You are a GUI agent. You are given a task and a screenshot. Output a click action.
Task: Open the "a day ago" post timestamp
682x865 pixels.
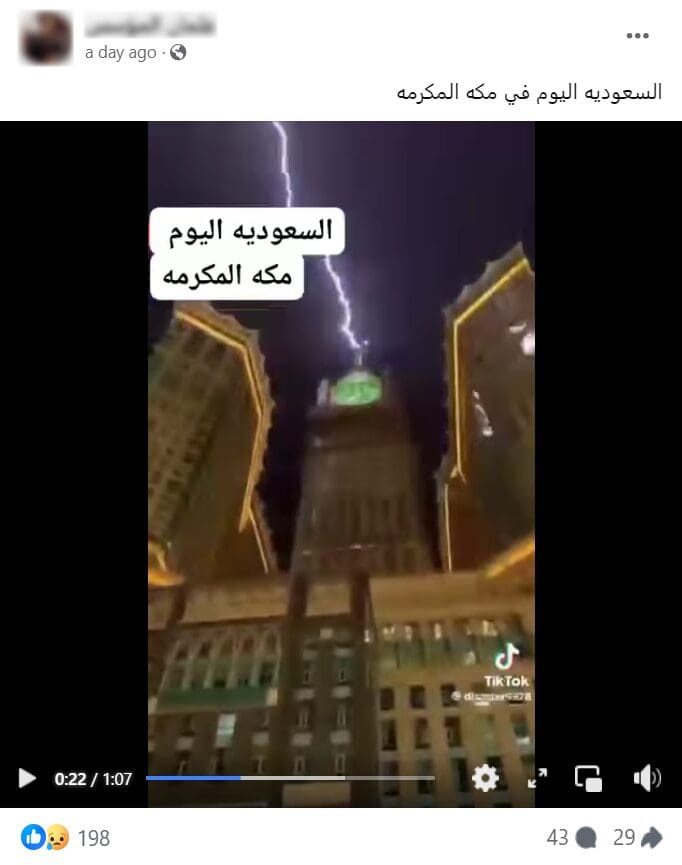coord(120,53)
